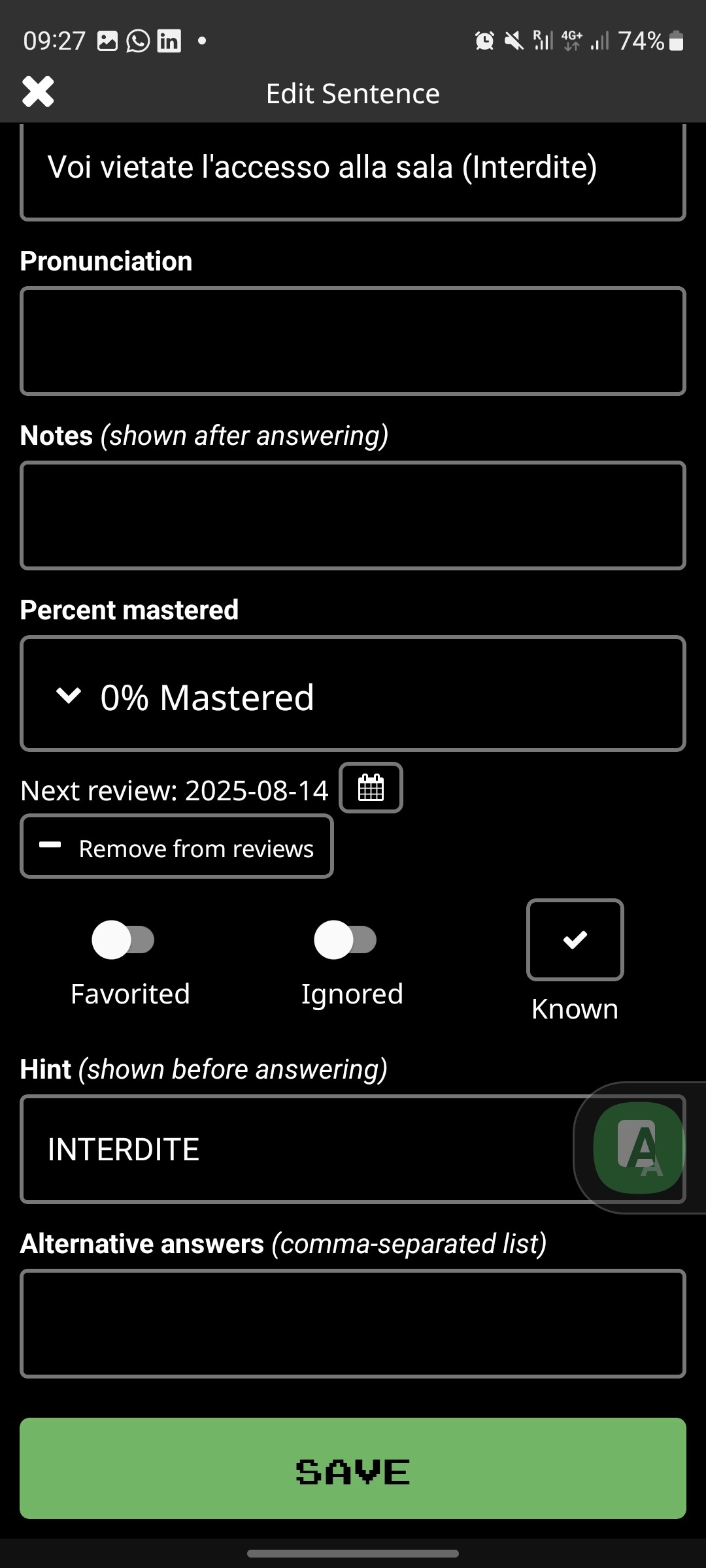706x1568 pixels.
Task: Save the sentence changes
Action: click(x=353, y=1468)
